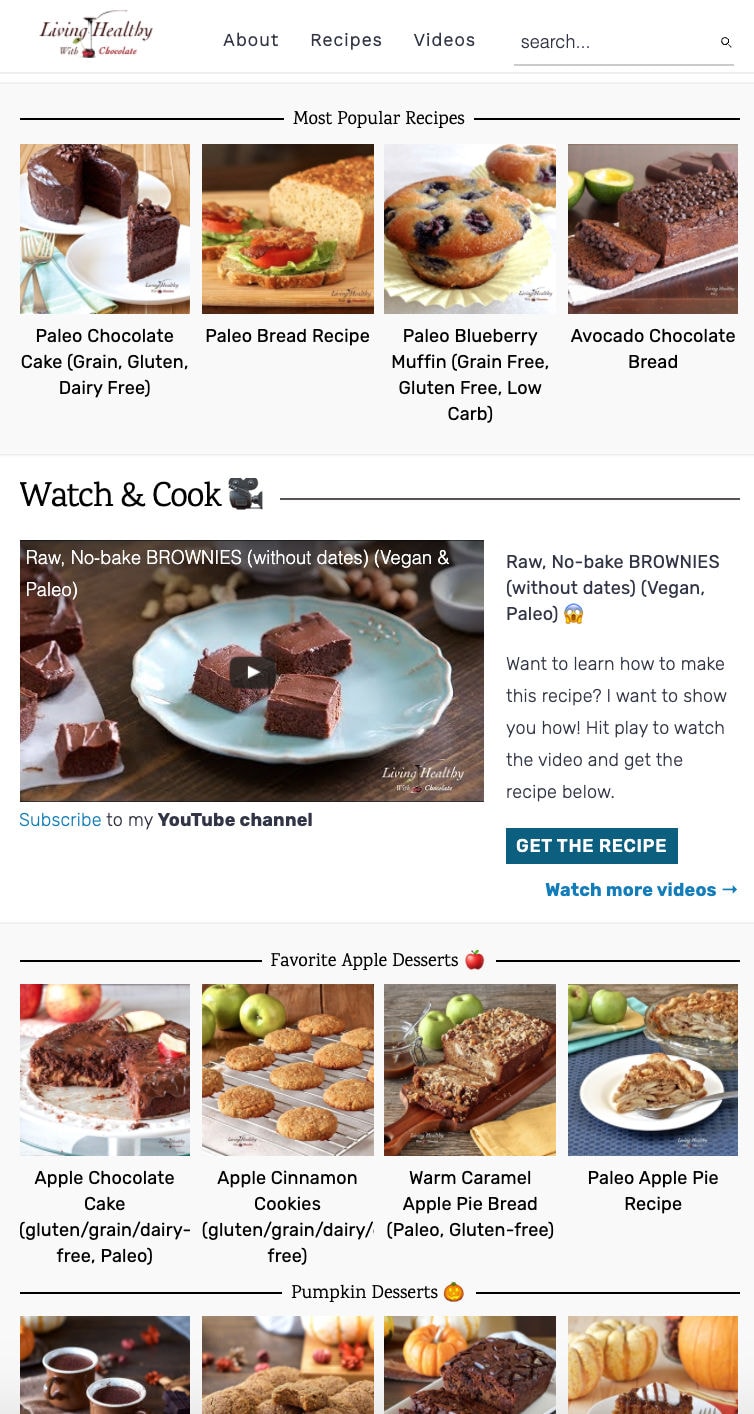The width and height of the screenshot is (754, 1414).
Task: Open Watch more videos link
Action: (641, 890)
